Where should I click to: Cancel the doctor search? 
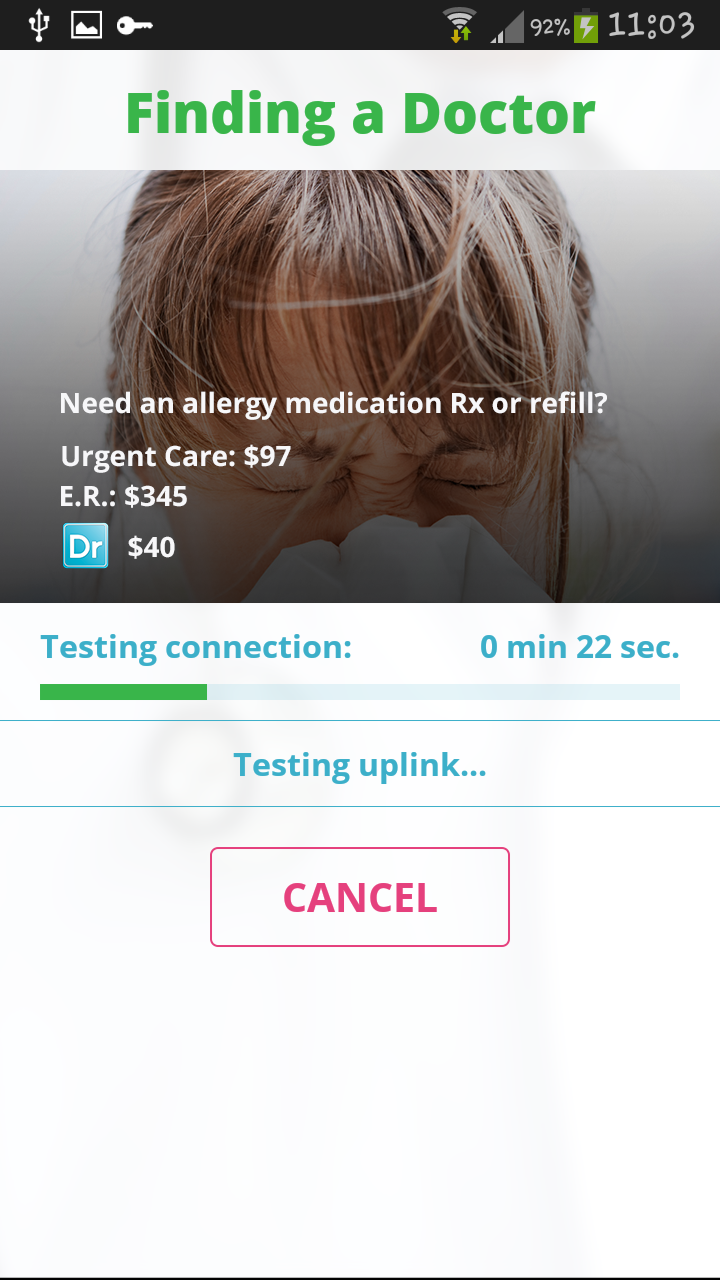click(x=360, y=897)
